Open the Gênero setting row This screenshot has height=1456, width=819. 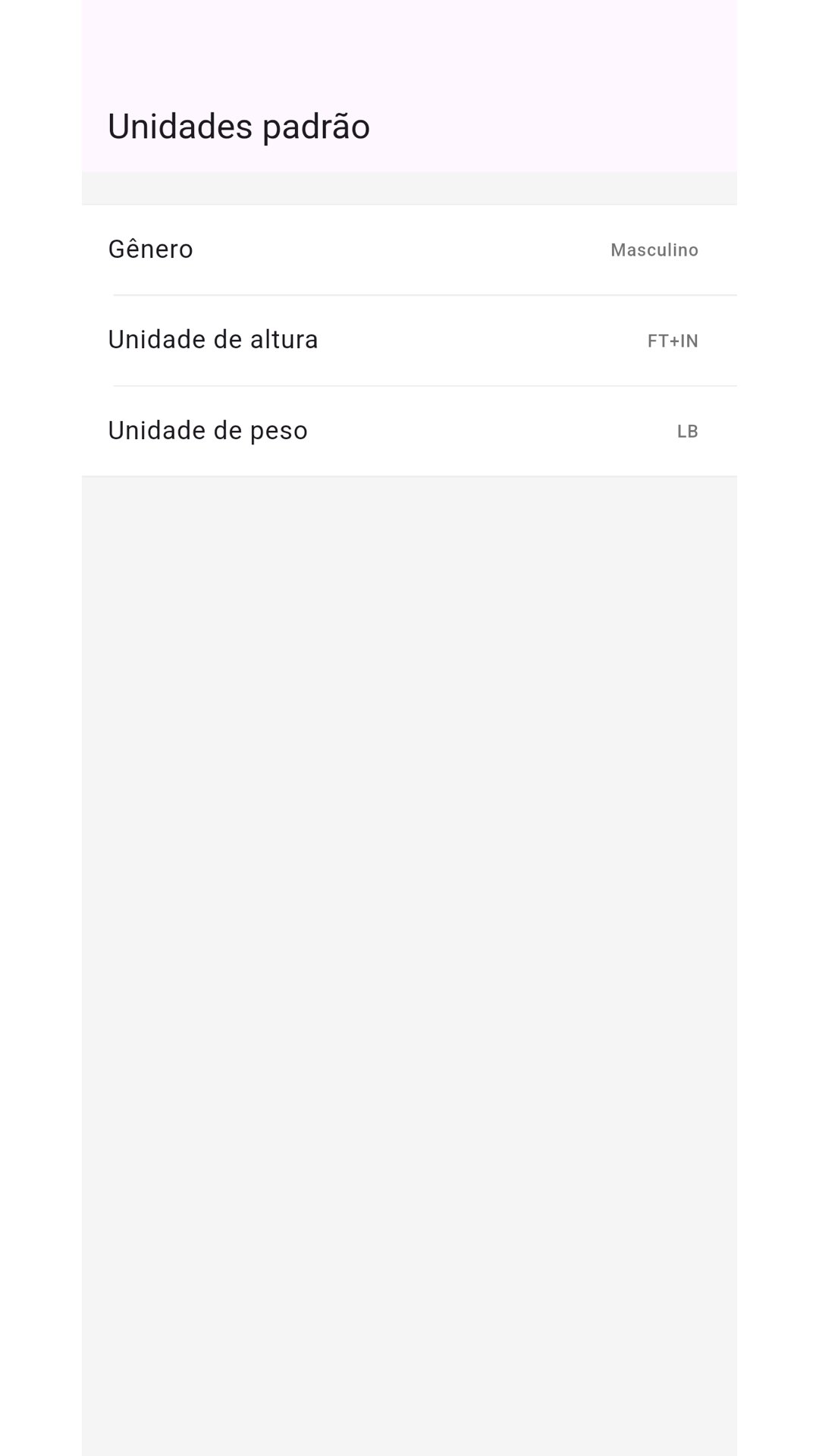point(409,249)
